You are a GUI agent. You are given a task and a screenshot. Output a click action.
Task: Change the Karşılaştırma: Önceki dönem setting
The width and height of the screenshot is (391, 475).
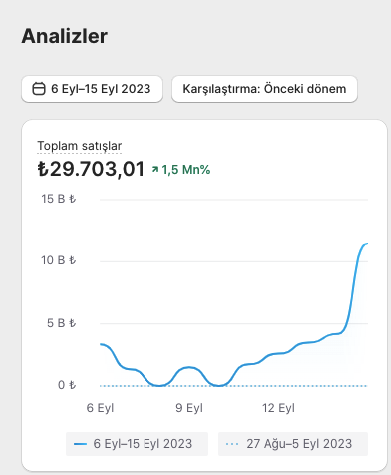coord(264,89)
